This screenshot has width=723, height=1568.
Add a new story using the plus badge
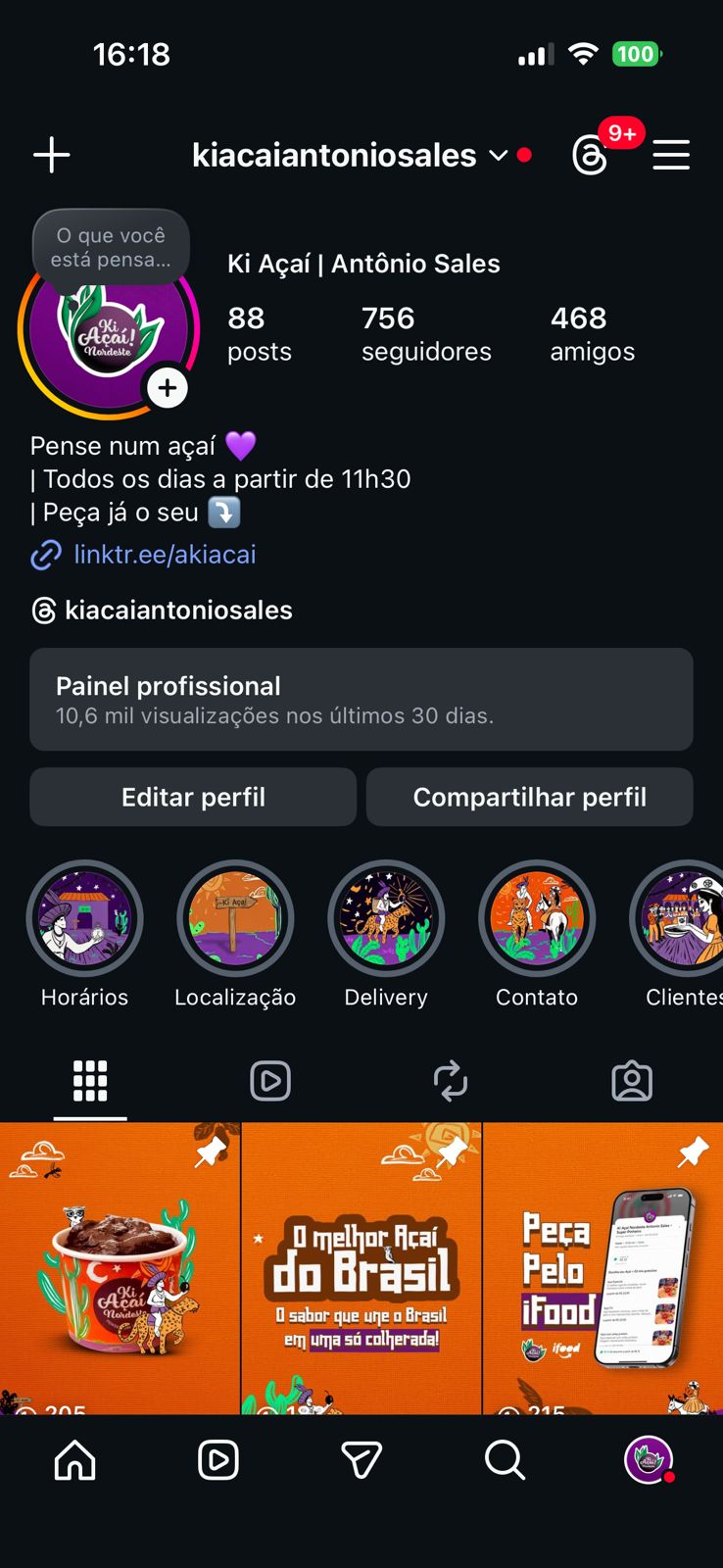(168, 387)
